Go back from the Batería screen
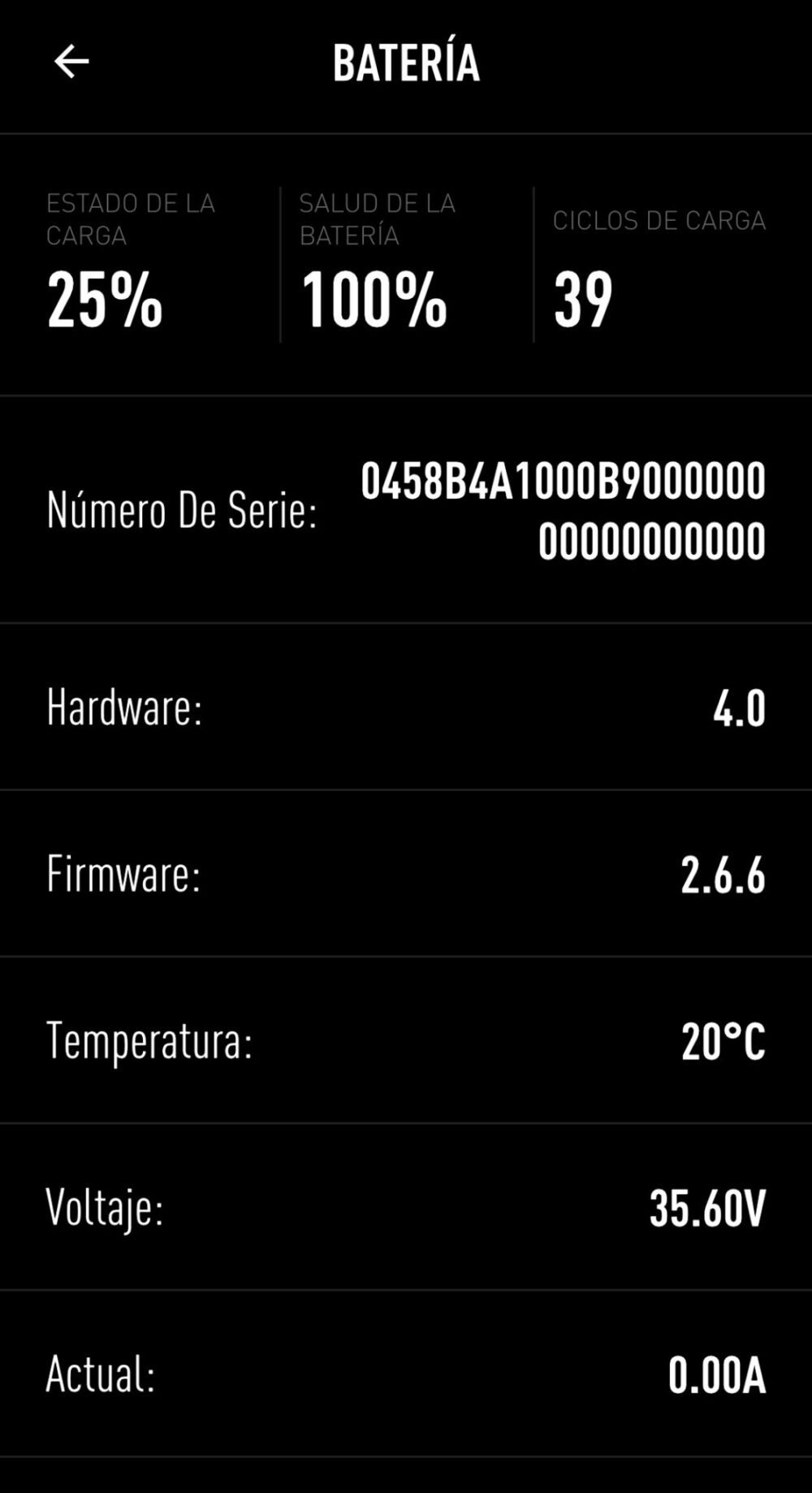Image resolution: width=812 pixels, height=1493 pixels. pyautogui.click(x=71, y=62)
